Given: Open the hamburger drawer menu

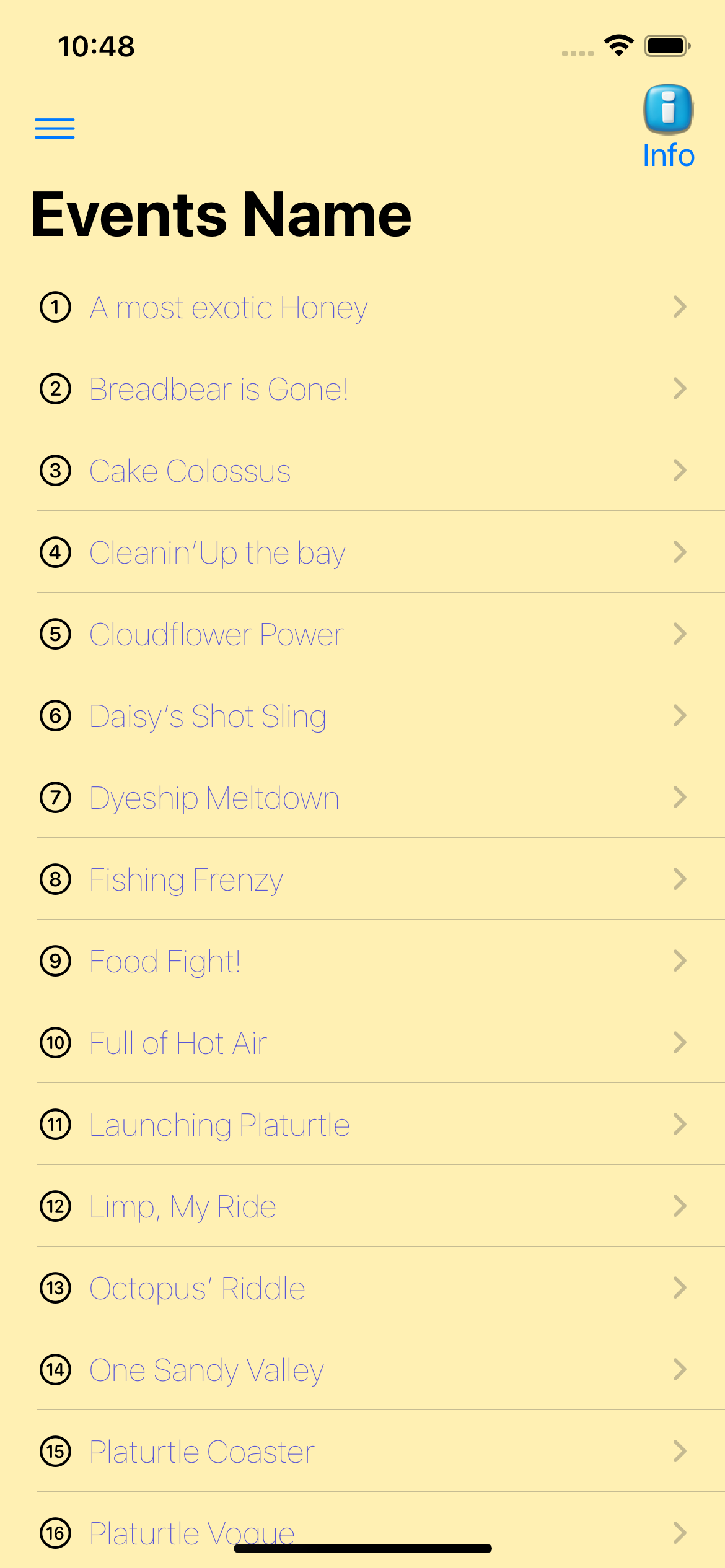Looking at the screenshot, I should tap(55, 128).
